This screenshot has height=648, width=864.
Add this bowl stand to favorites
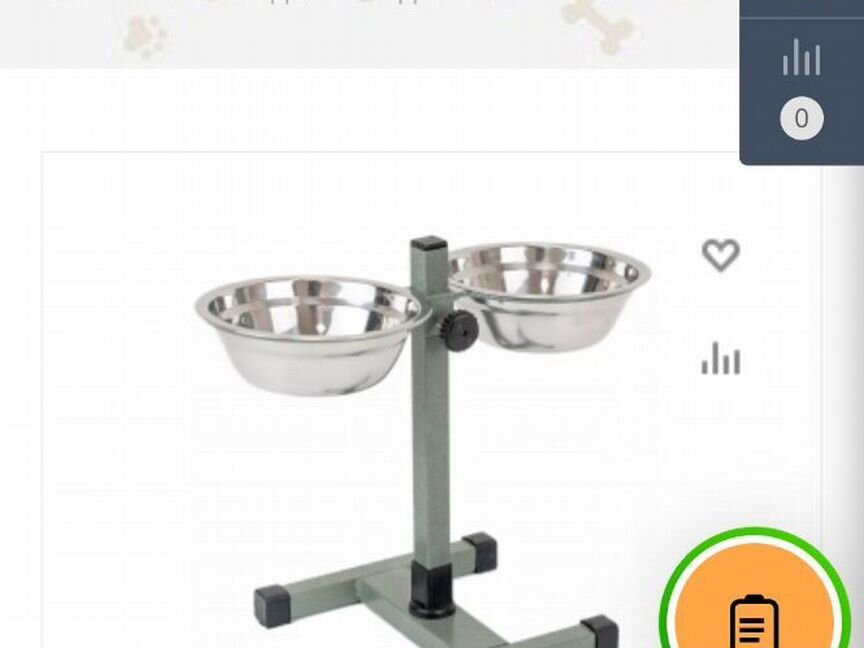pyautogui.click(x=720, y=256)
